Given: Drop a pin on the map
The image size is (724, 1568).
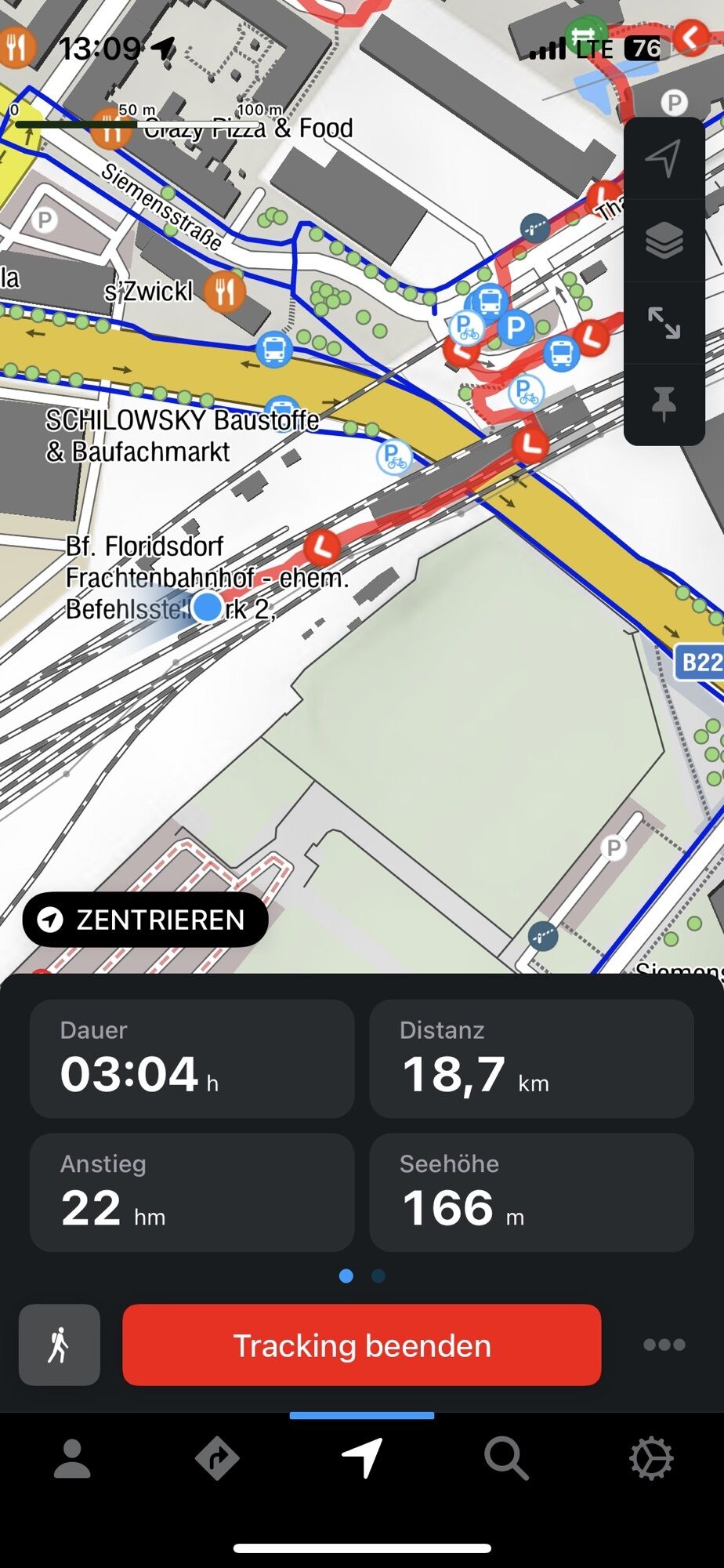Looking at the screenshot, I should pyautogui.click(x=664, y=404).
